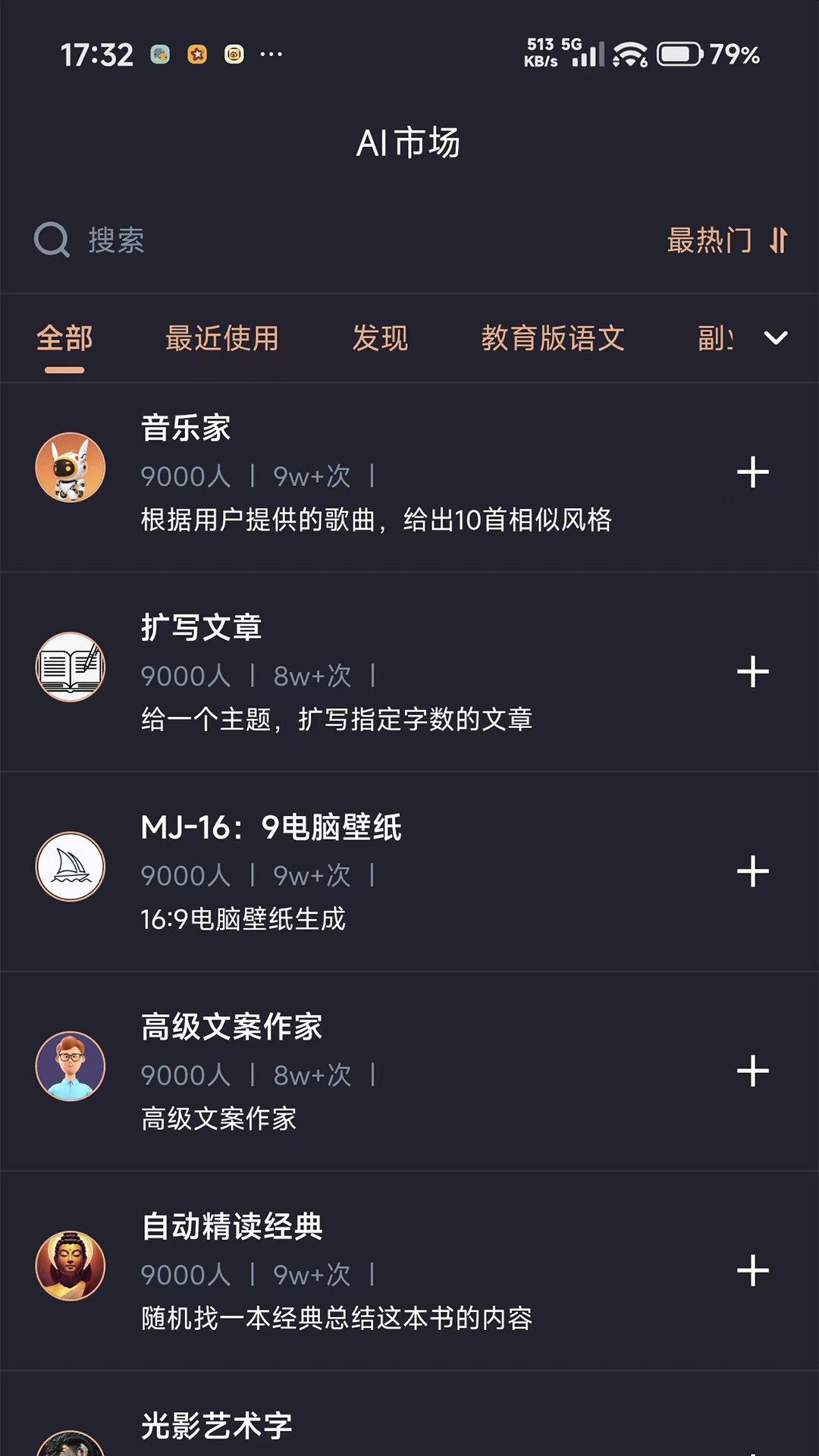This screenshot has width=819, height=1456.
Task: Open the 发现 tab
Action: click(x=380, y=338)
